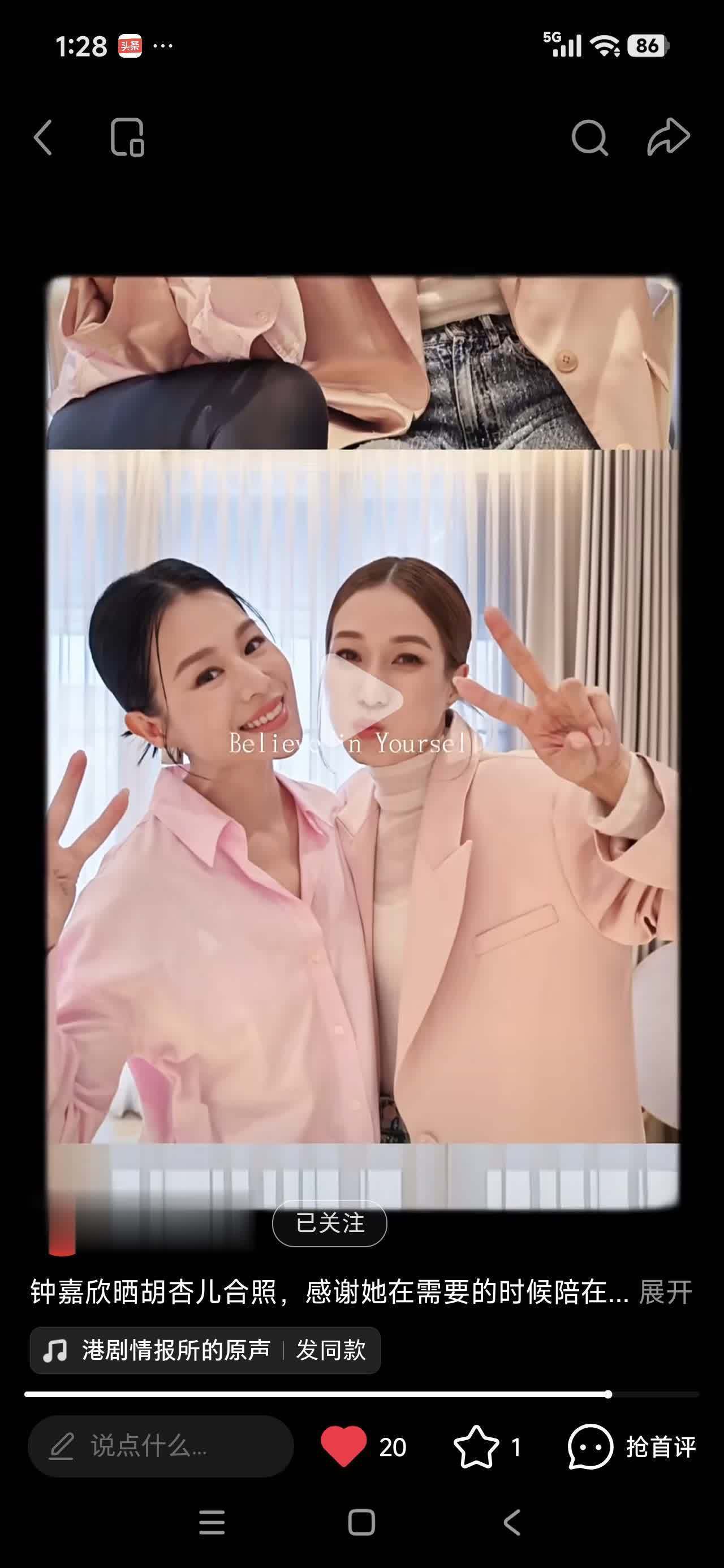Screen dimensions: 724x1568
Task: Share this video with the arrow icon
Action: tap(668, 136)
